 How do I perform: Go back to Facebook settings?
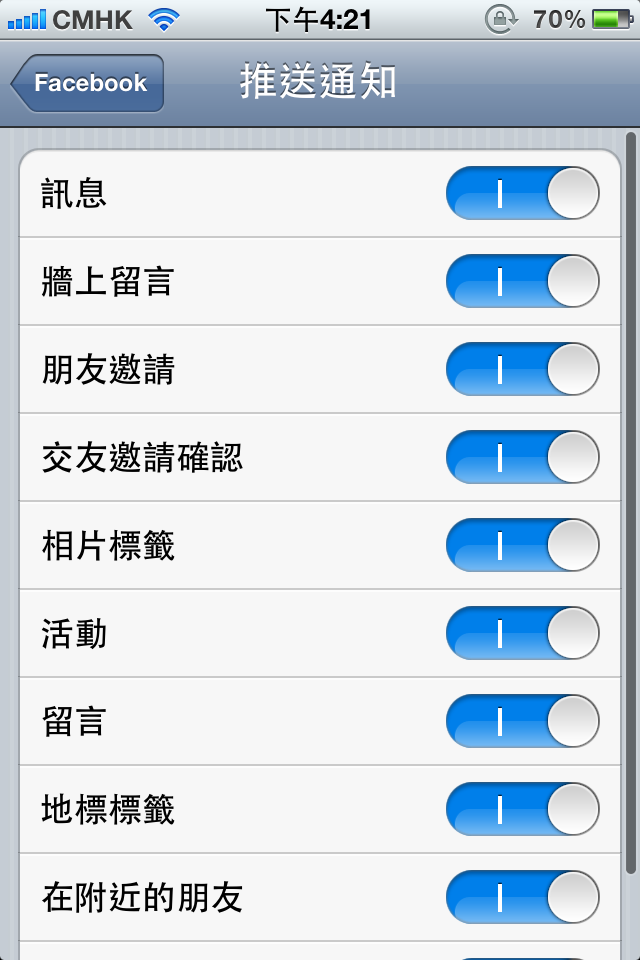click(x=88, y=83)
